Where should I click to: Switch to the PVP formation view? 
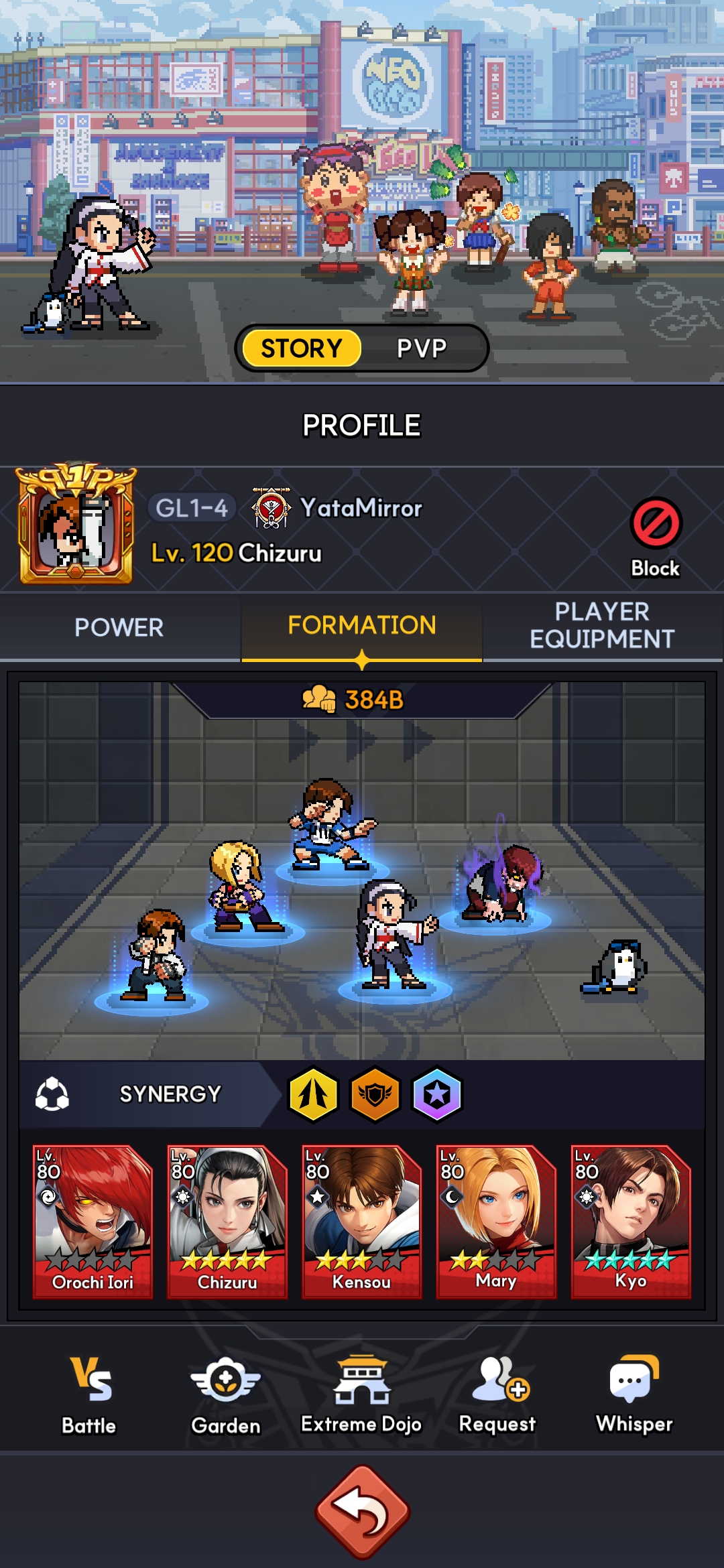click(x=422, y=348)
